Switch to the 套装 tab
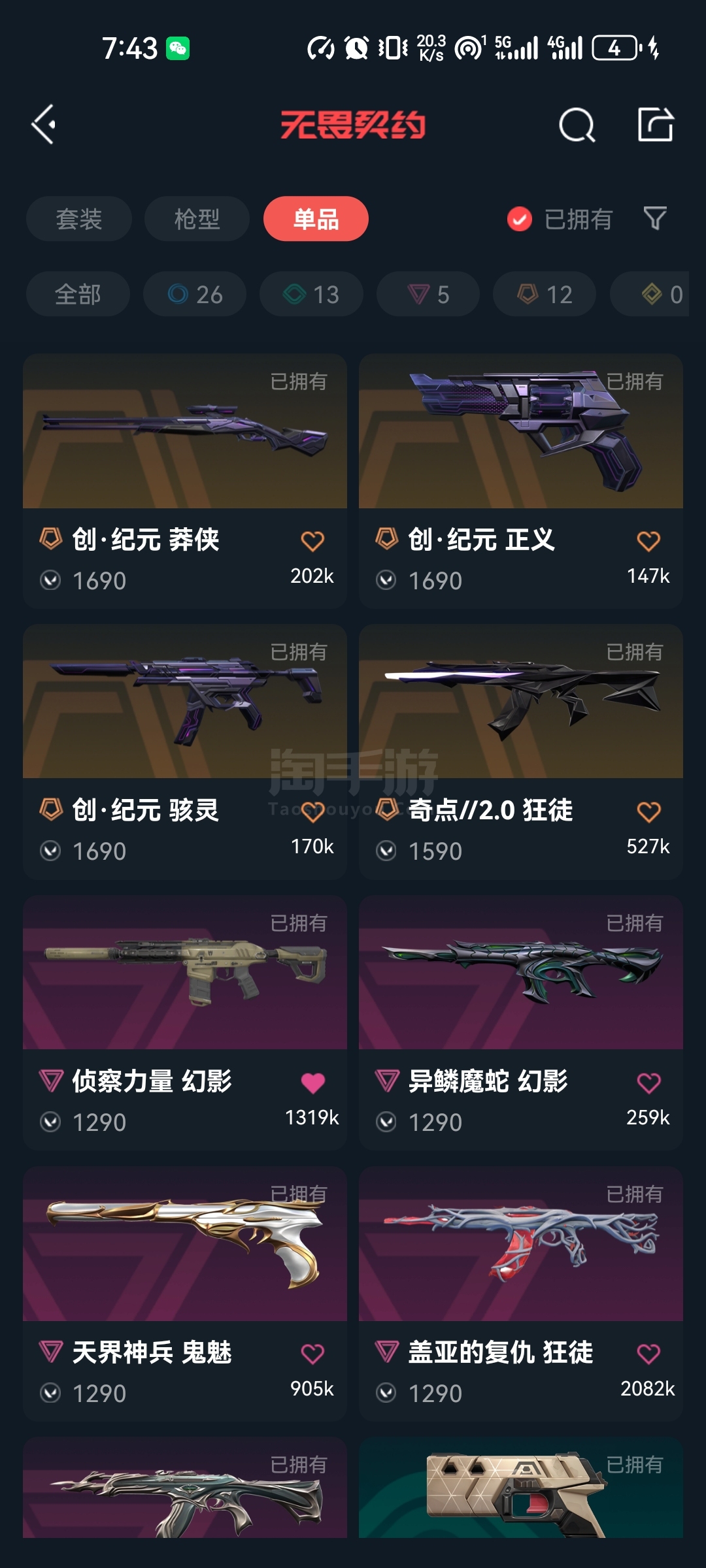This screenshot has width=706, height=1568. 78,219
